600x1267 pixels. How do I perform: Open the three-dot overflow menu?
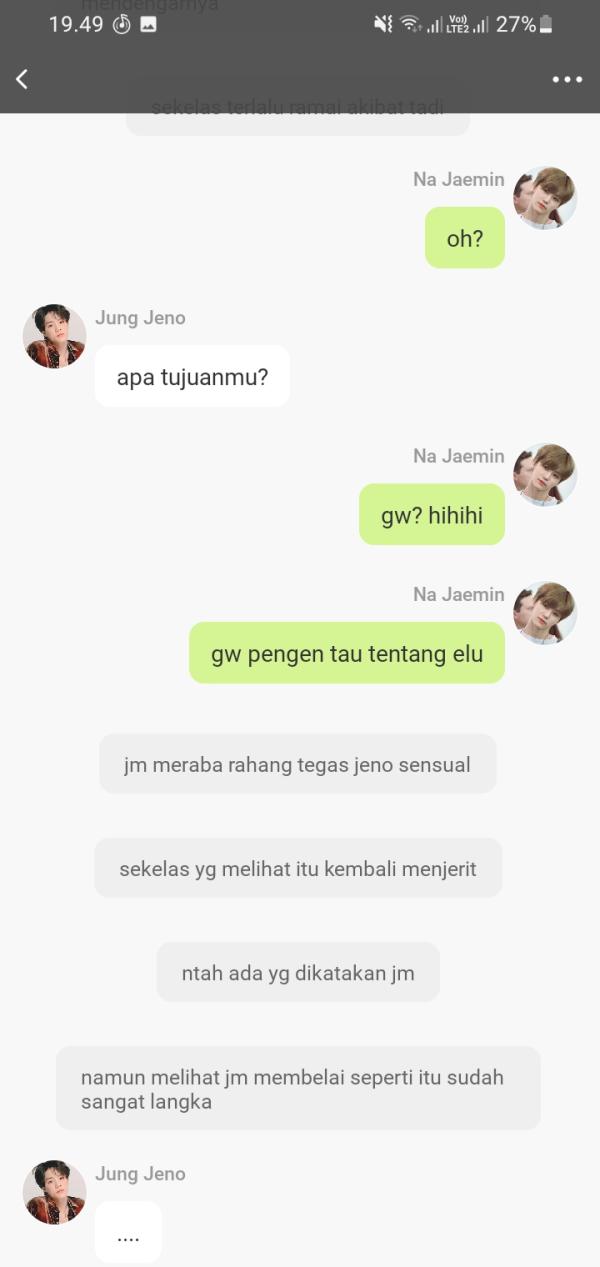[x=567, y=79]
